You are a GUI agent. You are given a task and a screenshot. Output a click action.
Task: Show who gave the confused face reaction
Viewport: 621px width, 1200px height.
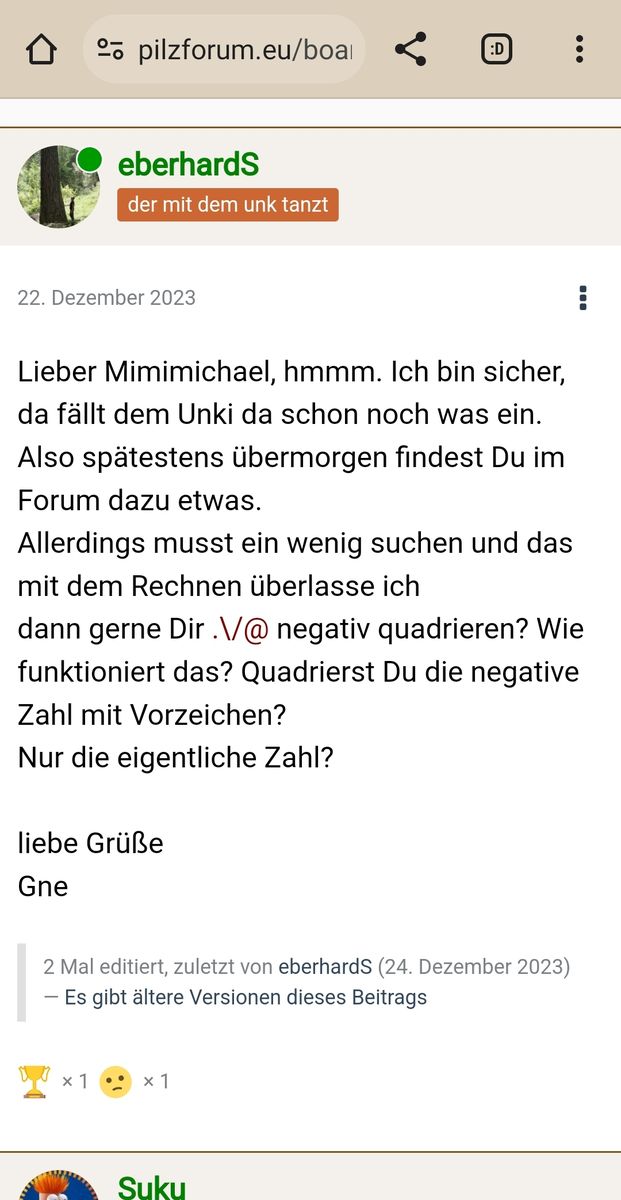click(116, 1081)
